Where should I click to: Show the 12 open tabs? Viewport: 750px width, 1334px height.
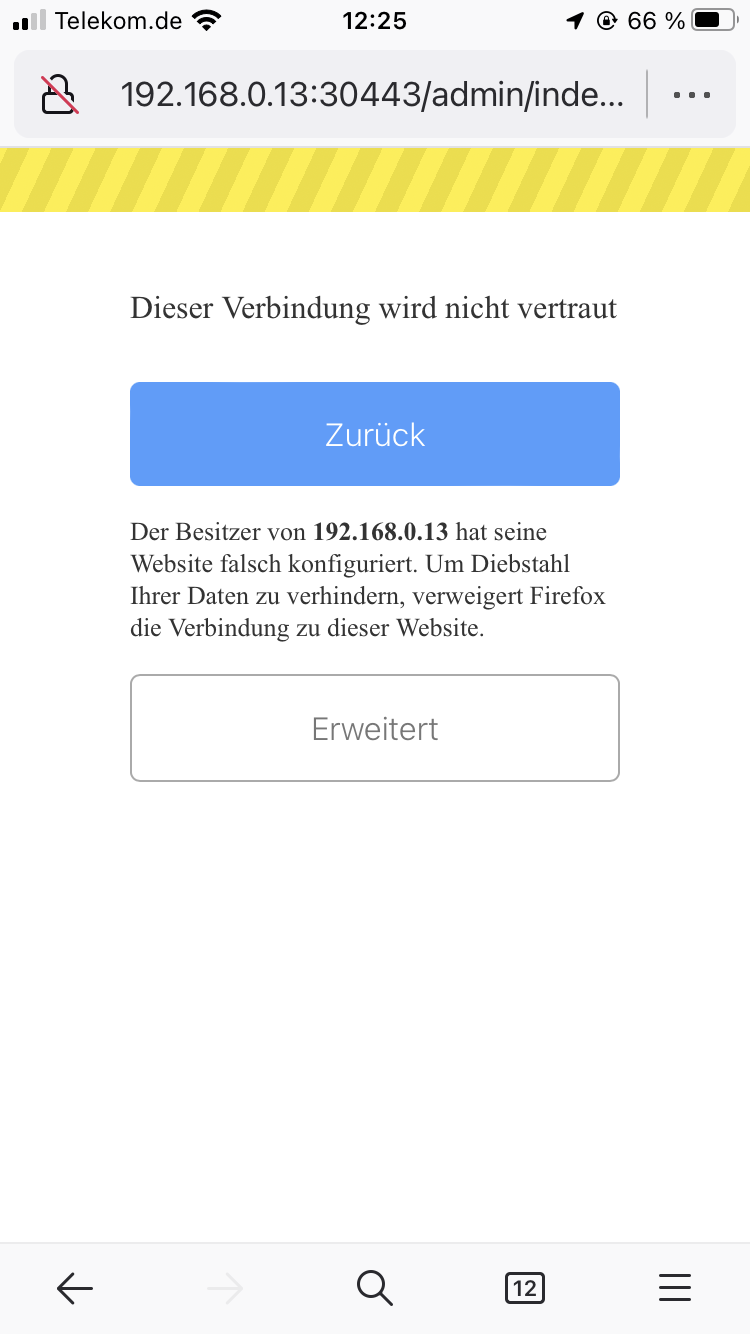tap(525, 1288)
